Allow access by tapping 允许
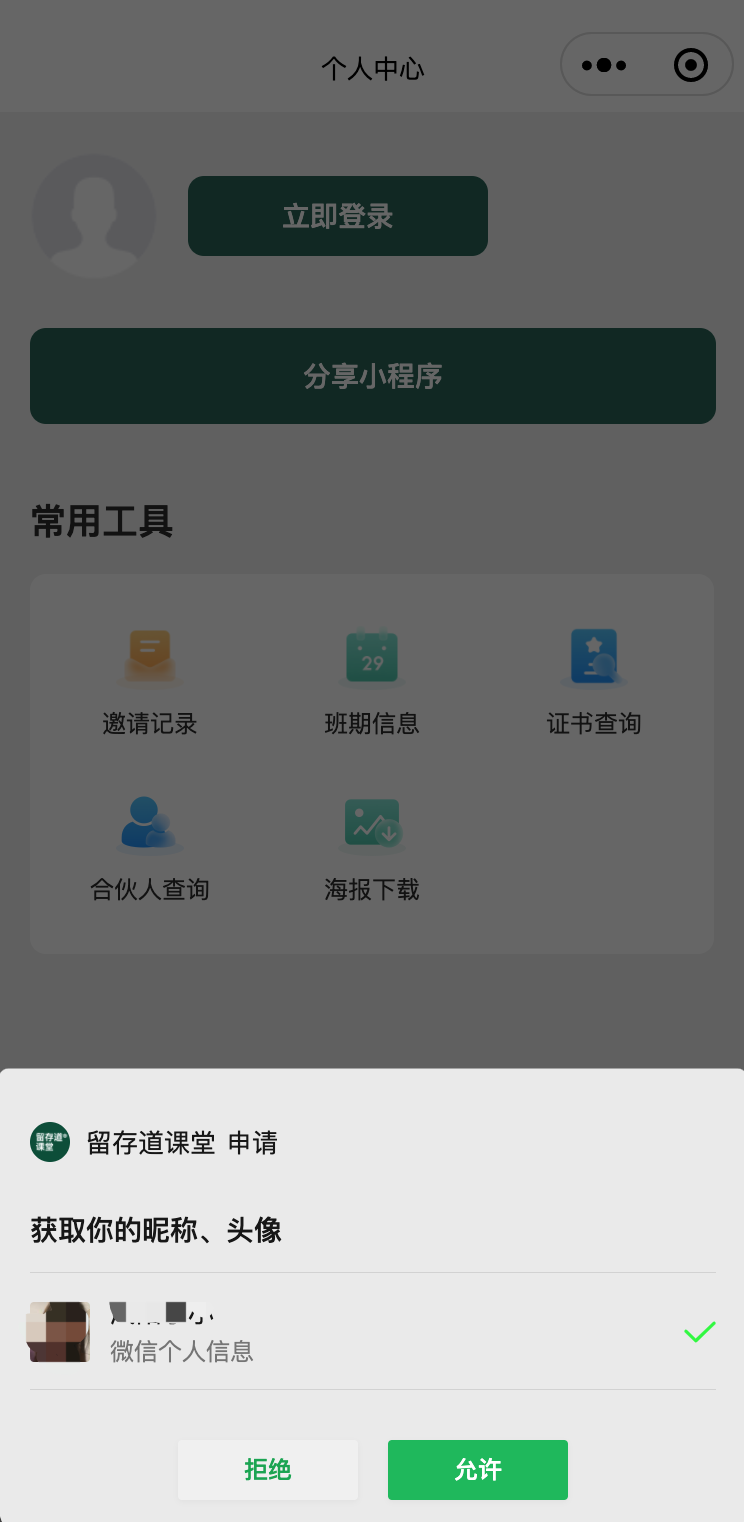The height and width of the screenshot is (1522, 744). click(477, 1470)
